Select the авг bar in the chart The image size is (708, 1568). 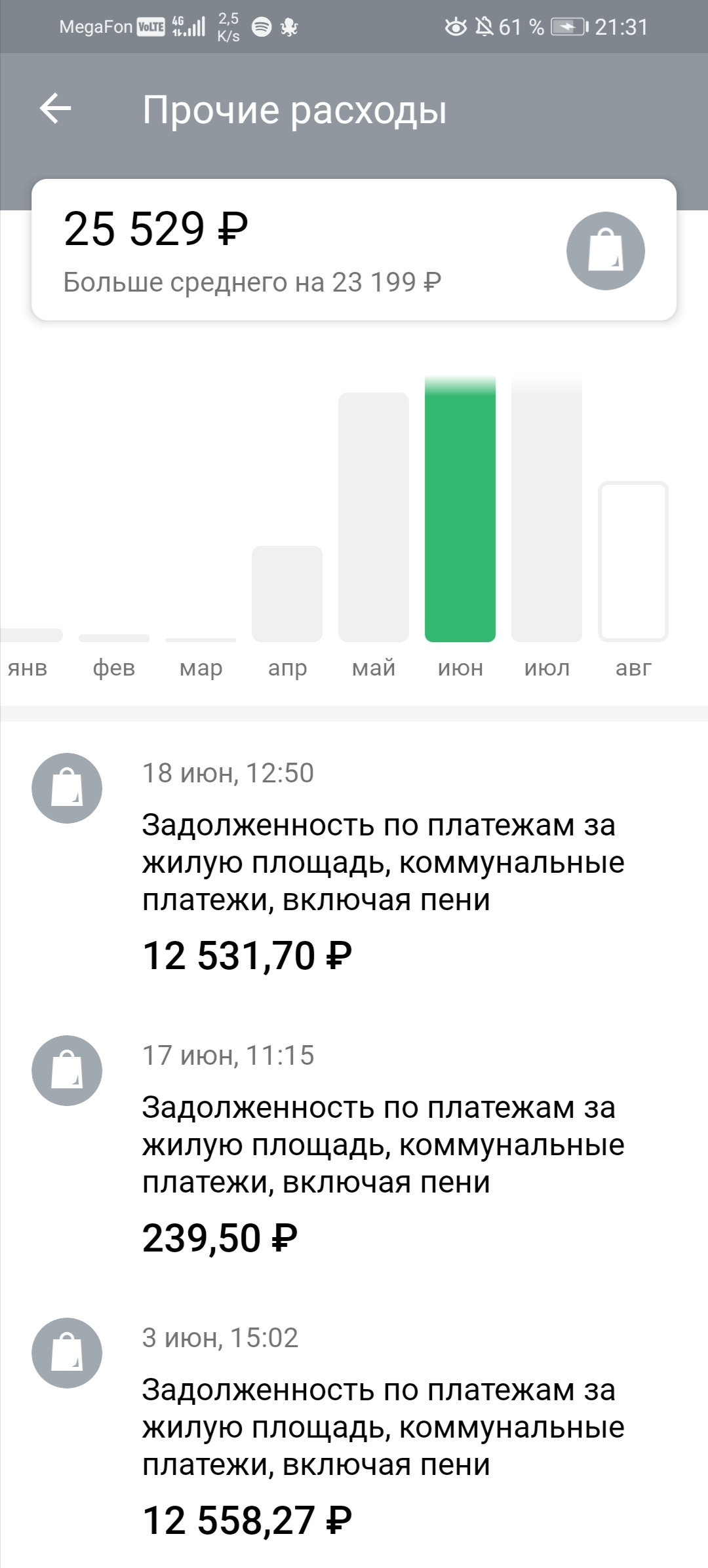tap(633, 562)
